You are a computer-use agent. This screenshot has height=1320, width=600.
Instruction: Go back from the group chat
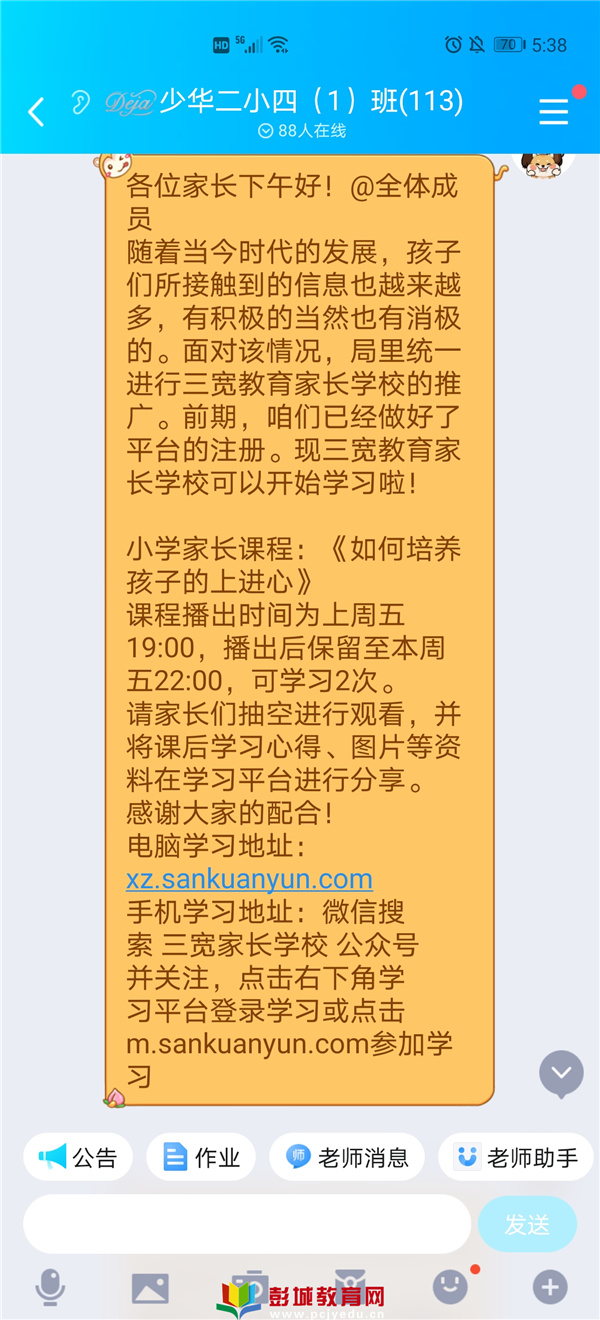tap(36, 111)
